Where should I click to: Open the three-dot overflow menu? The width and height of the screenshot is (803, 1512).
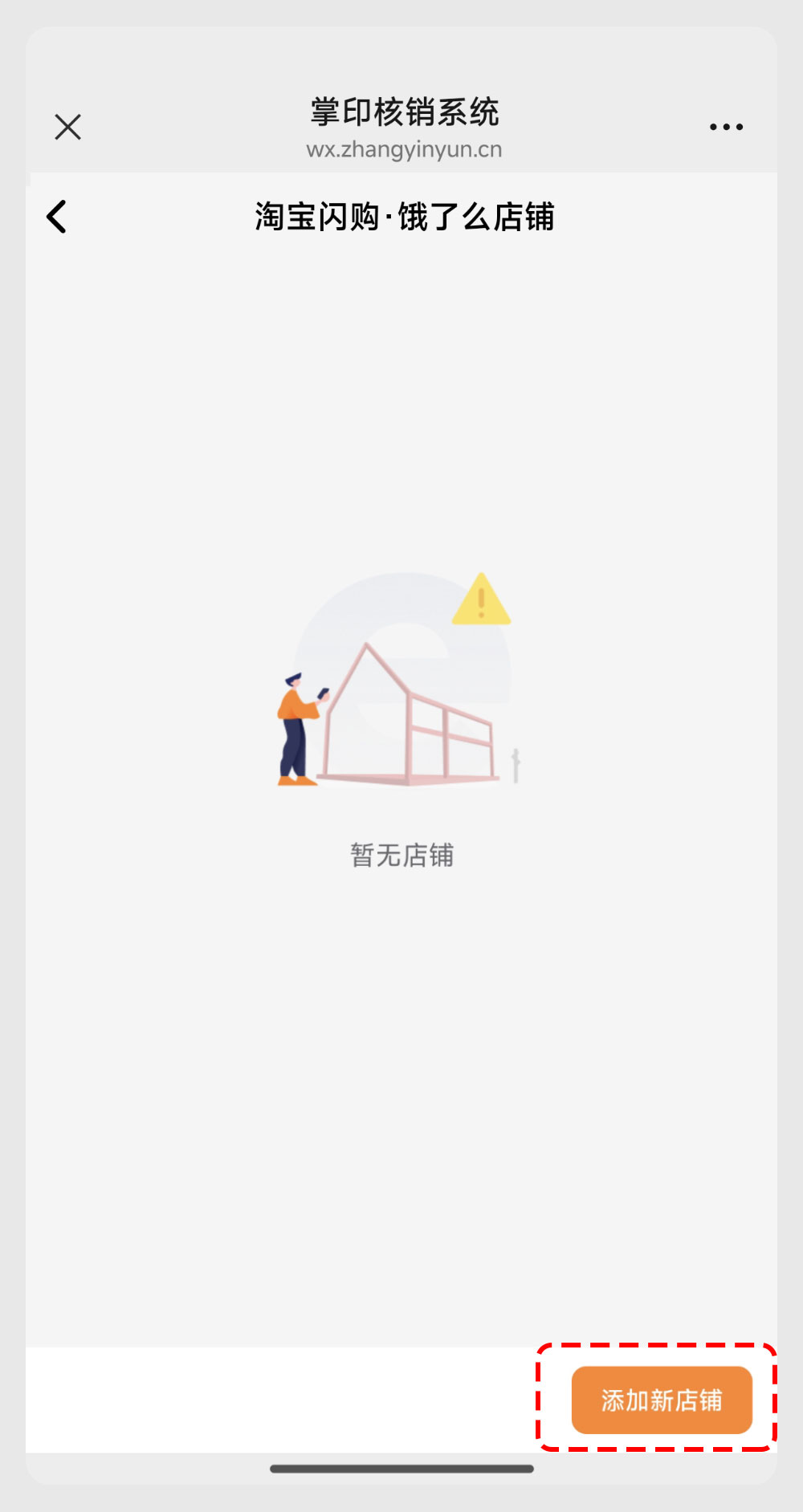(726, 127)
